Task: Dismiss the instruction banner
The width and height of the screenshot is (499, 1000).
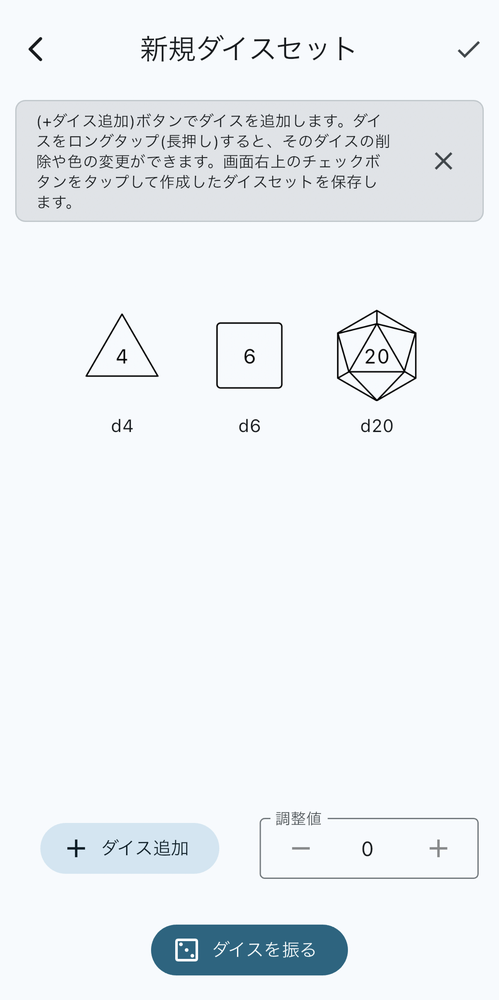Action: (443, 161)
